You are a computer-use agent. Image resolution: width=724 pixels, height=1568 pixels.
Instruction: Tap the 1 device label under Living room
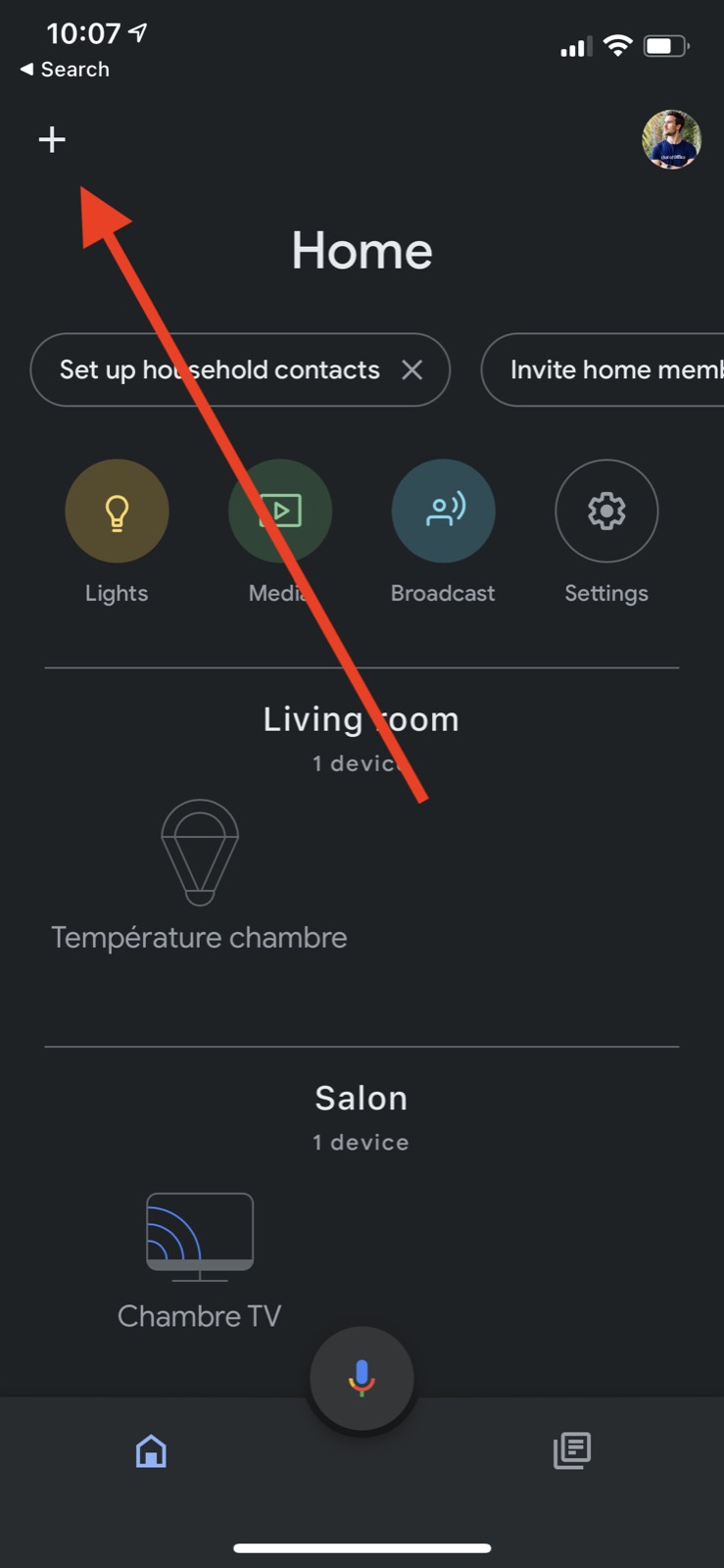tap(361, 762)
